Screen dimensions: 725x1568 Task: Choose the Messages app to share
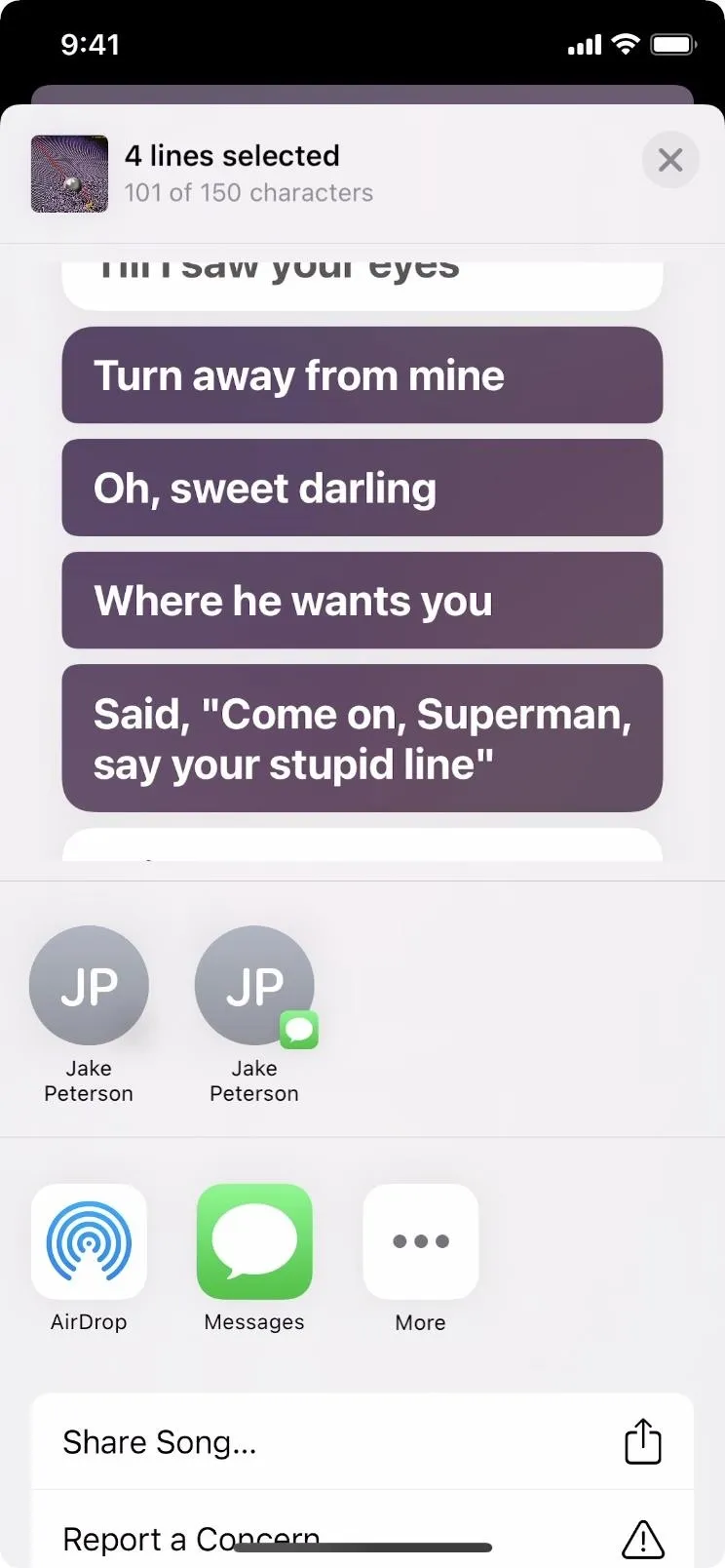(254, 1258)
